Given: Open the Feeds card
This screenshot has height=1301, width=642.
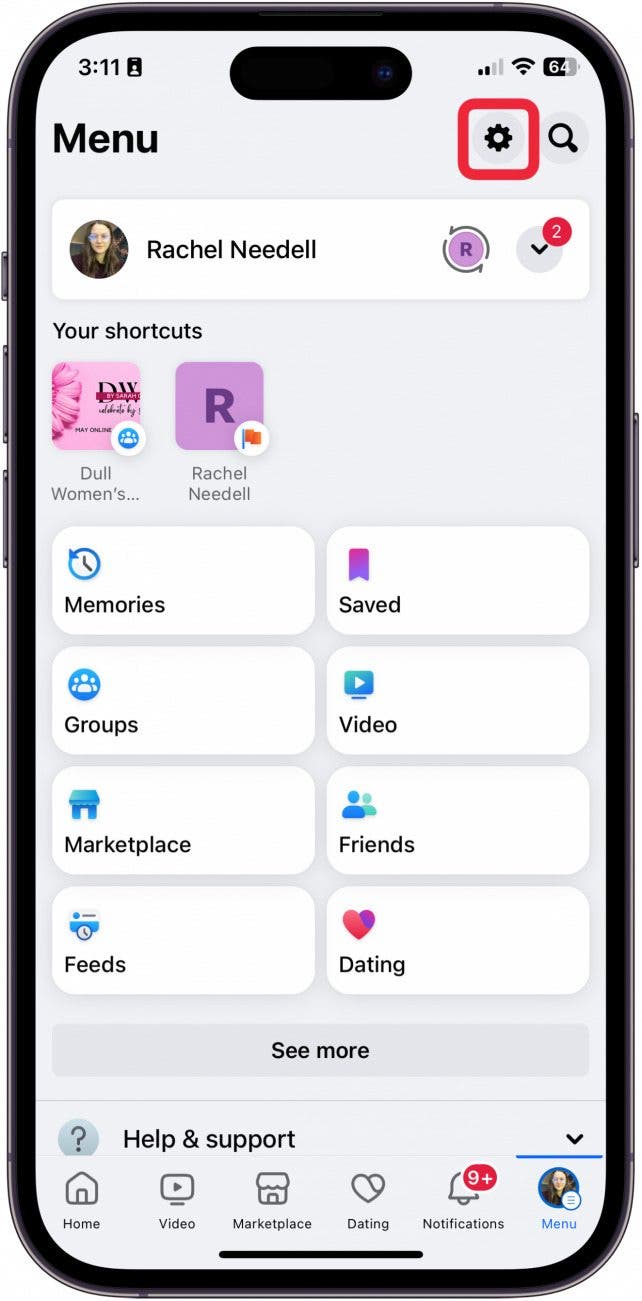Looking at the screenshot, I should [183, 941].
